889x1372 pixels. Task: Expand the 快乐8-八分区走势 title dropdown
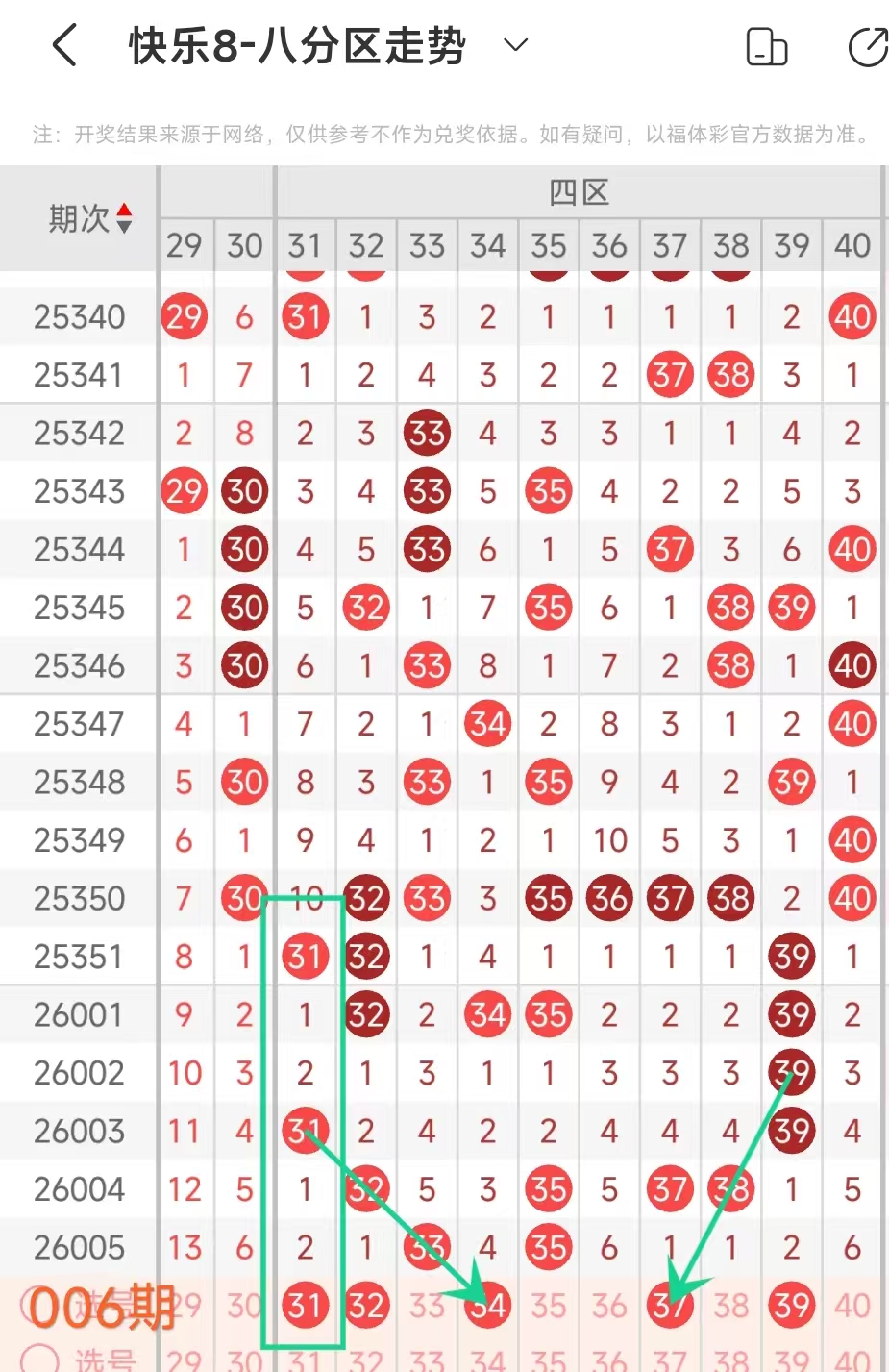click(516, 45)
